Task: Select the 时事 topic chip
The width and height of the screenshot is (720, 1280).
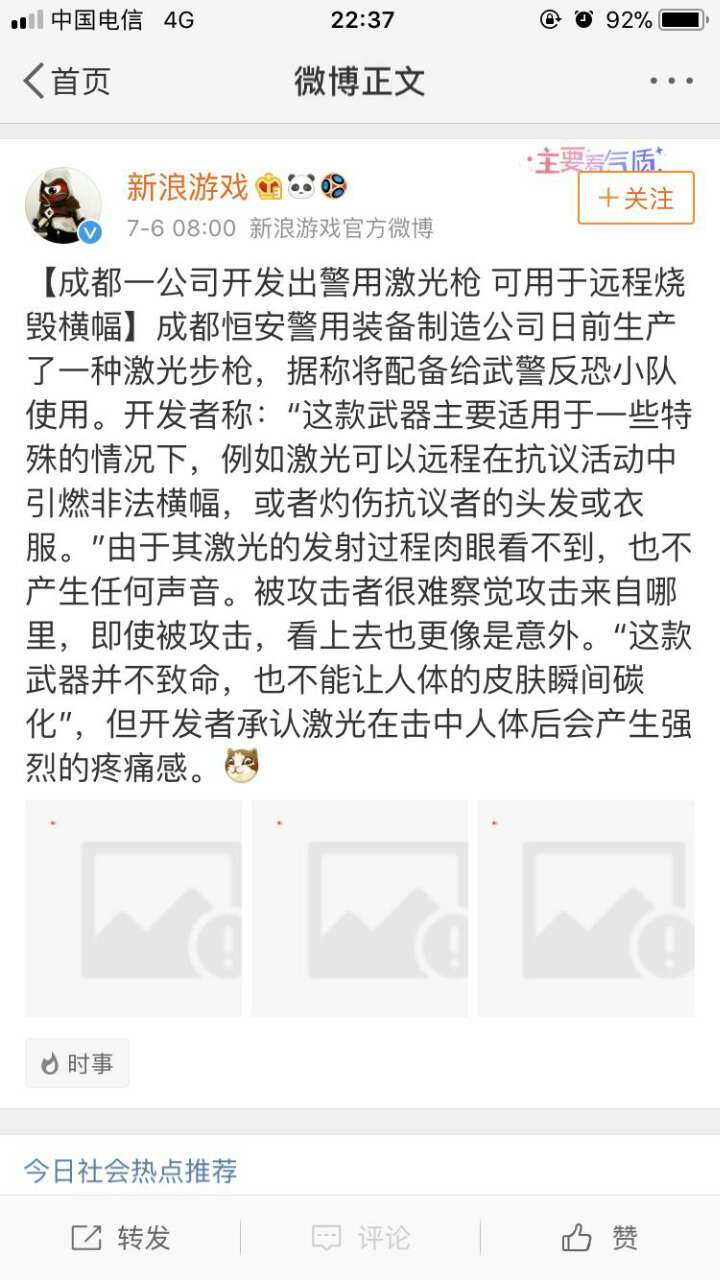Action: (77, 1064)
